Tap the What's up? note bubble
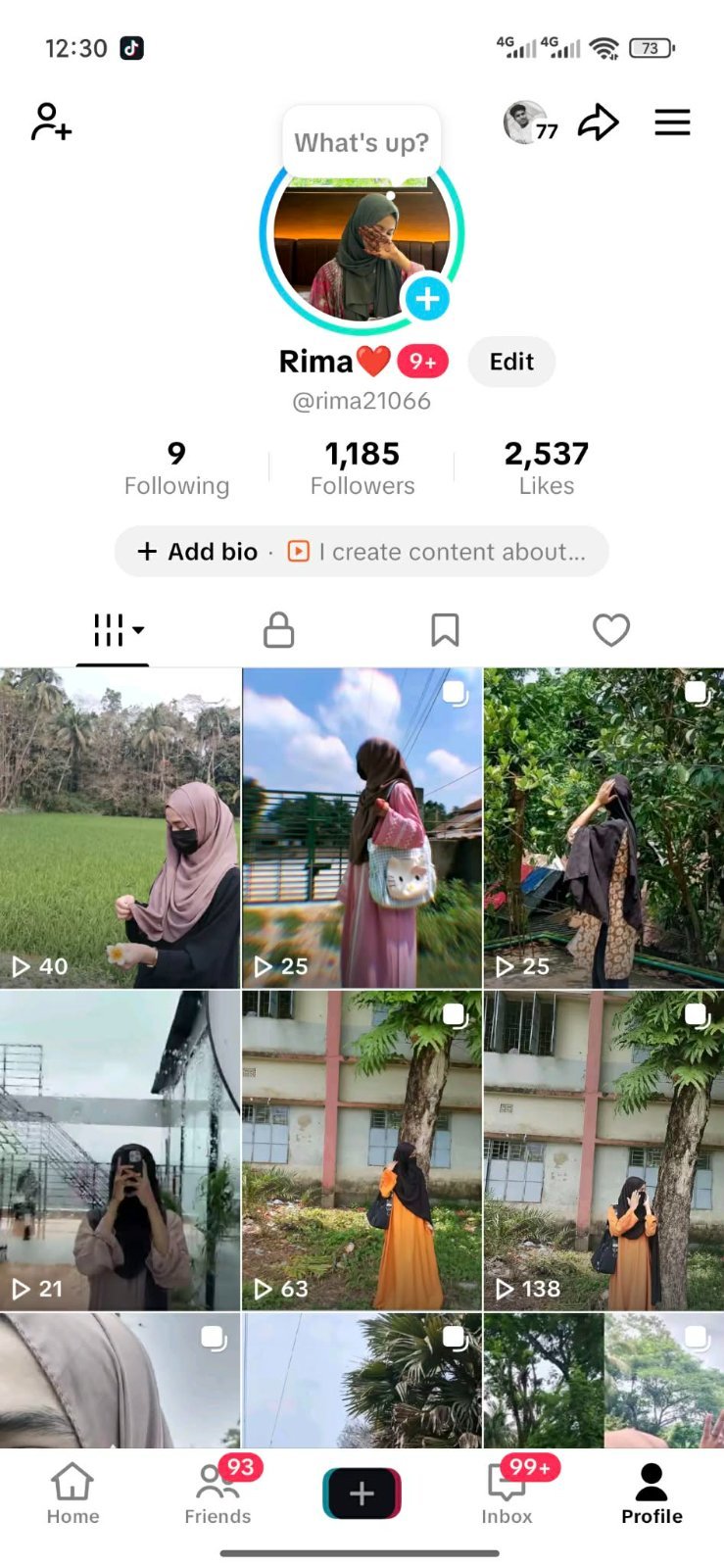Screen dimensions: 724x1568 pos(362,143)
